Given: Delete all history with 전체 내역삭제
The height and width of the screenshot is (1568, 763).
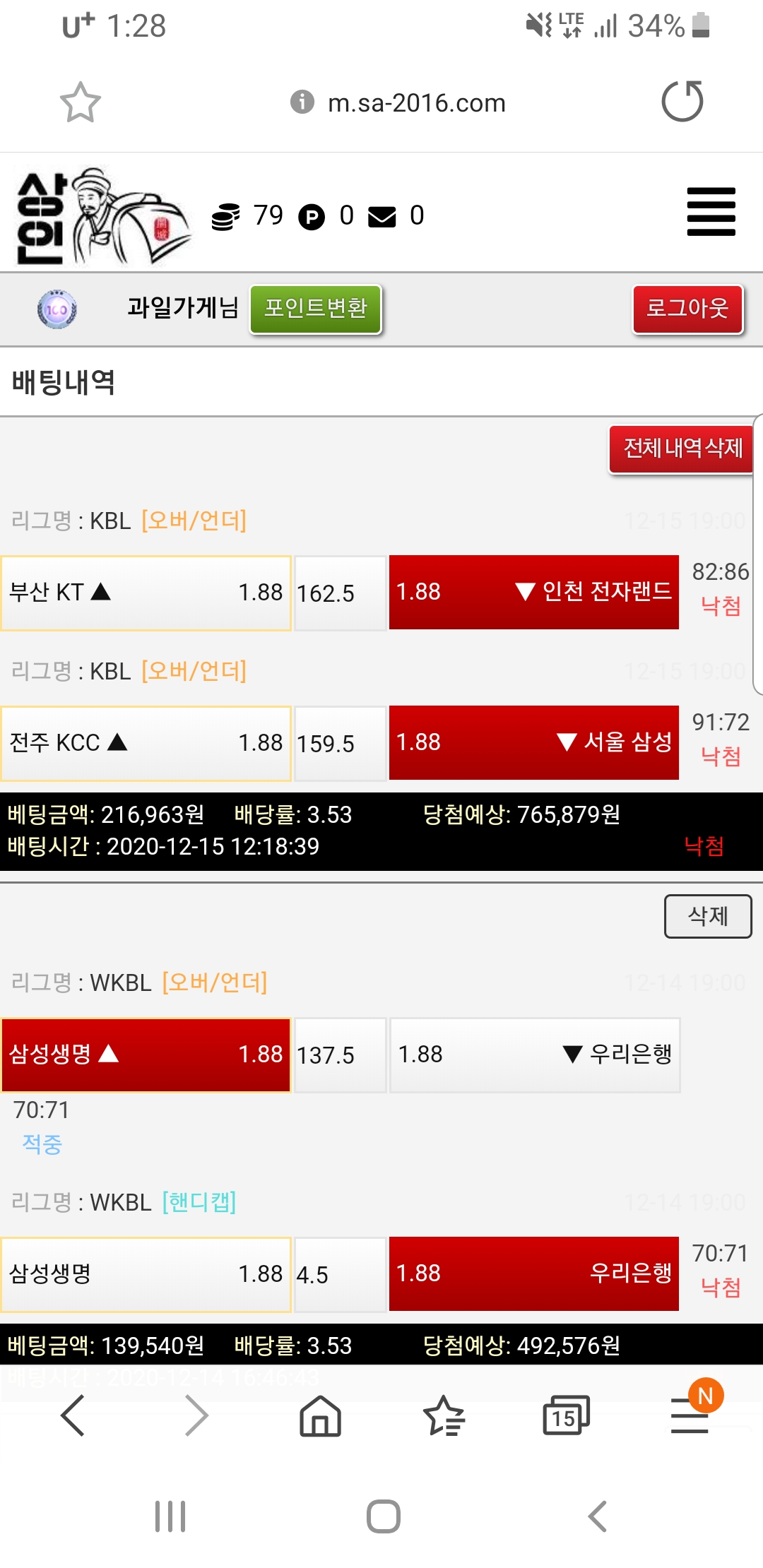Looking at the screenshot, I should click(x=682, y=449).
